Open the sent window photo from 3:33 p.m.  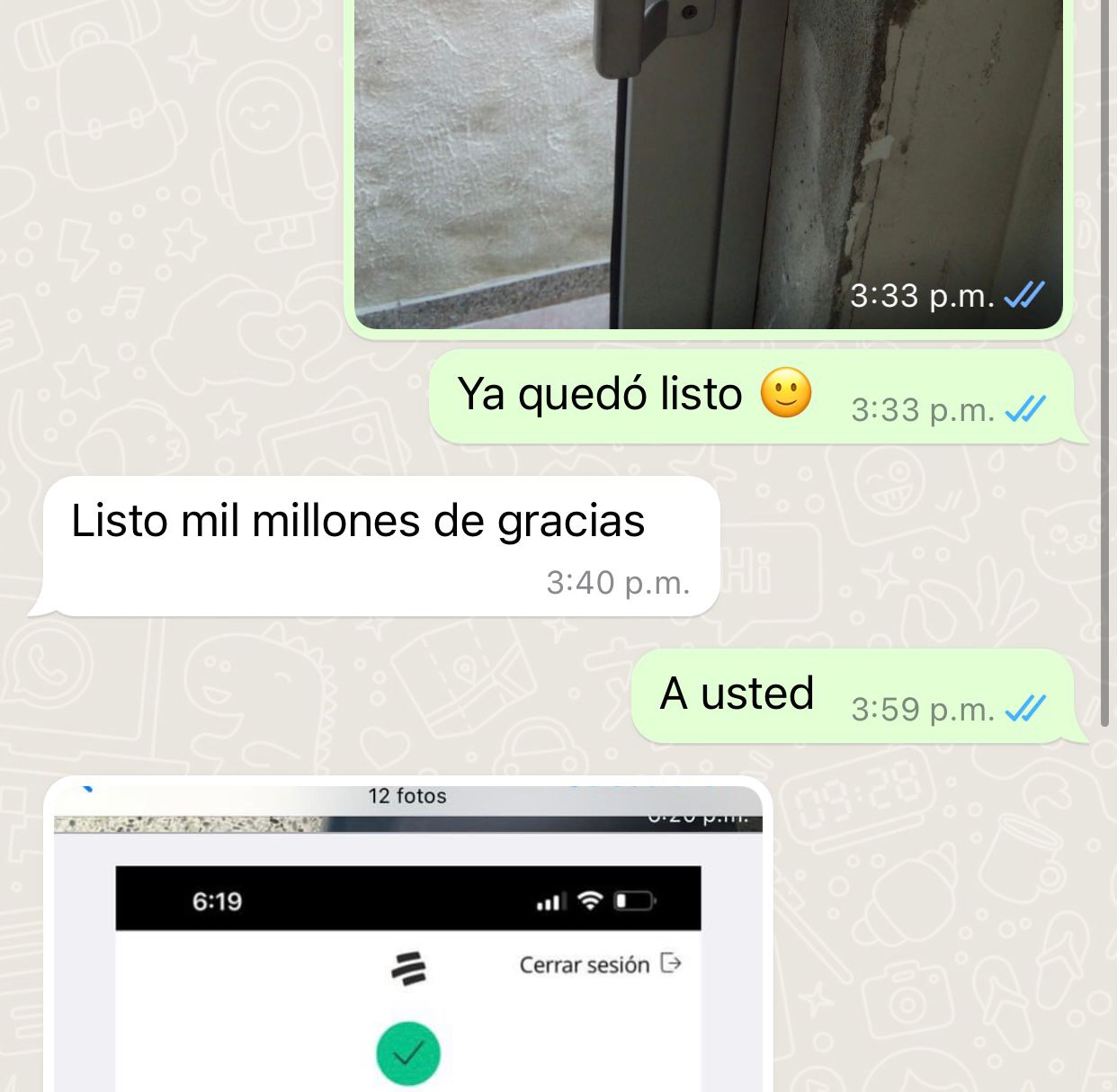pyautogui.click(x=708, y=162)
